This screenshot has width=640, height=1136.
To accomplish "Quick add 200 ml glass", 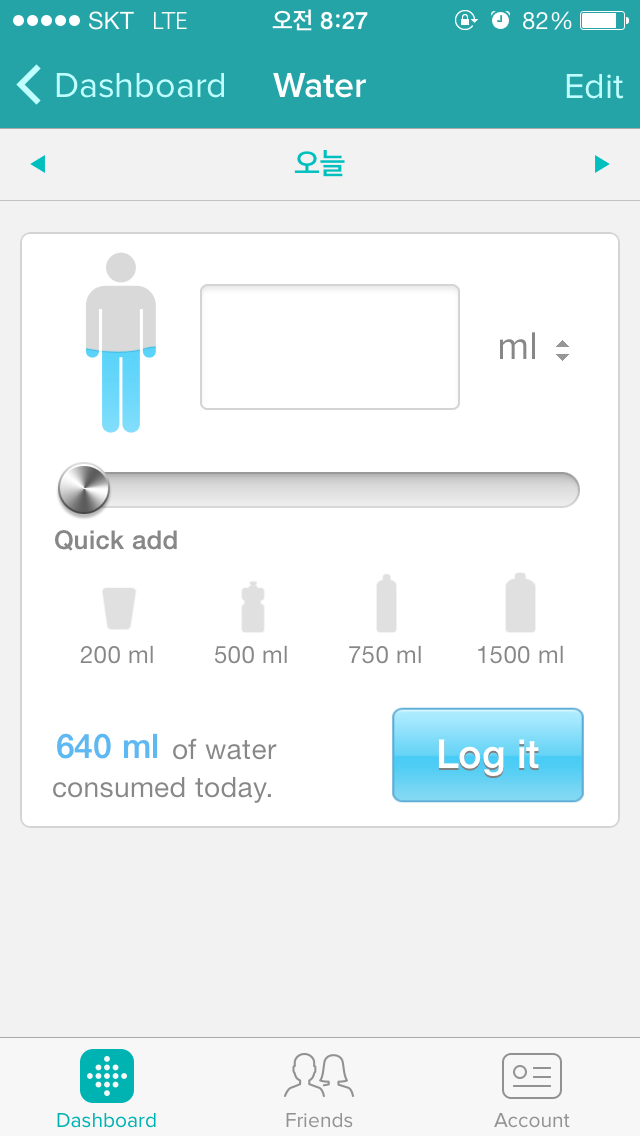I will click(x=117, y=625).
